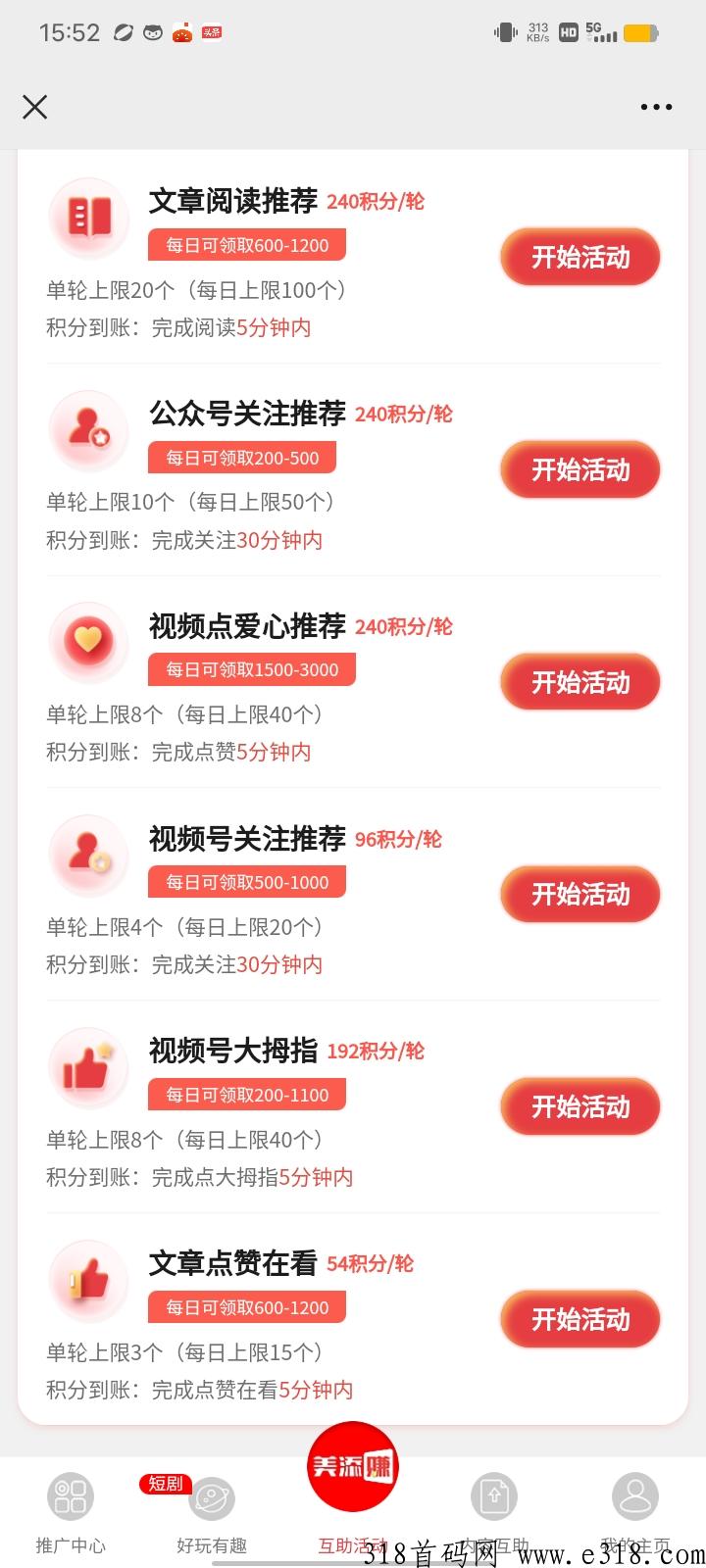Switch to the 推广中心 tab

(x=71, y=1513)
